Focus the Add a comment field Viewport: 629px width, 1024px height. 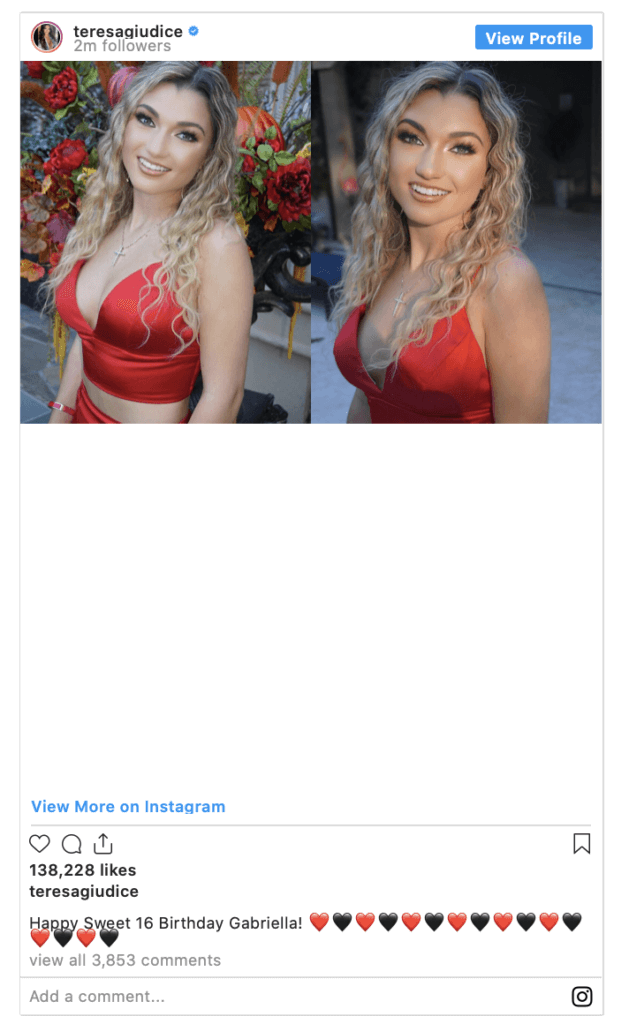[294, 997]
